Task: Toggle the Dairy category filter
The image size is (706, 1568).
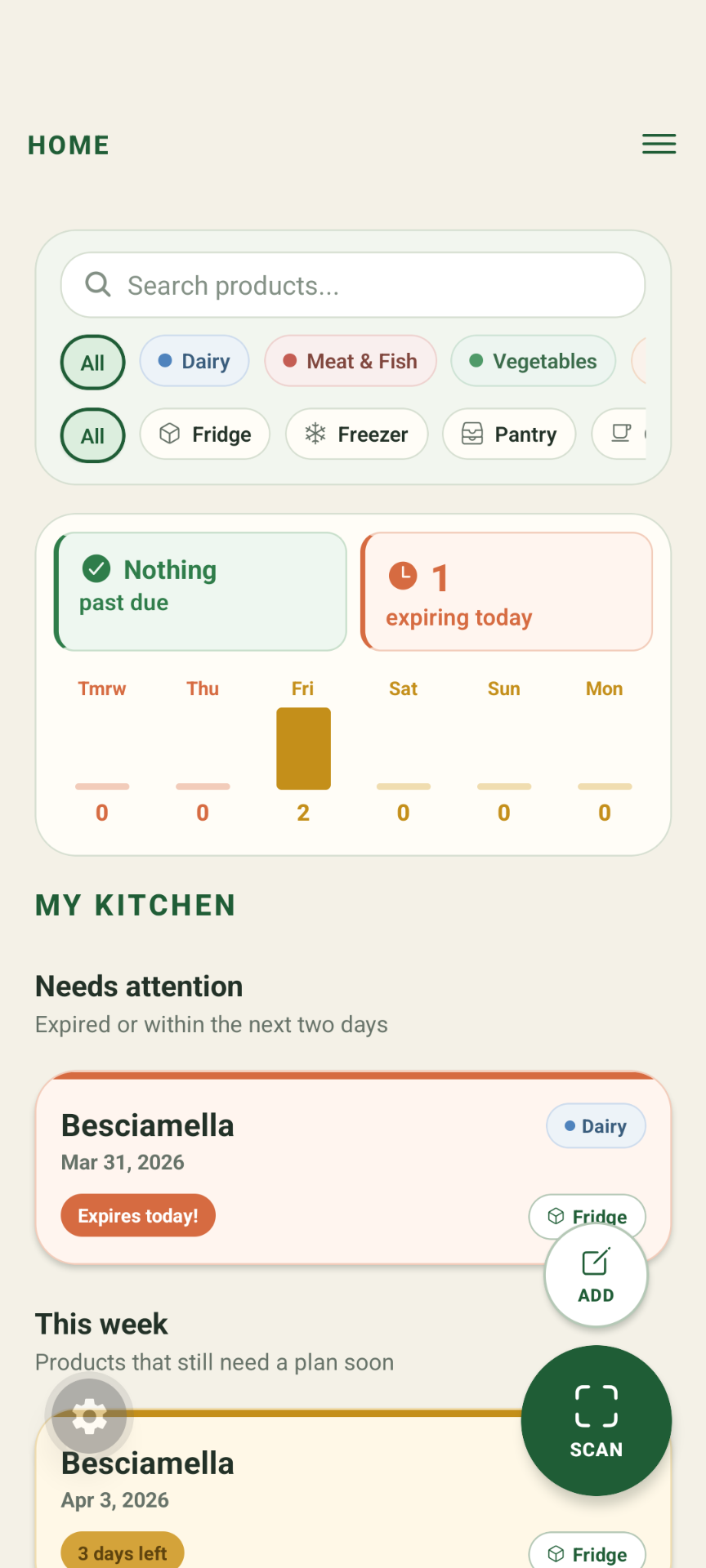Action: [x=194, y=360]
